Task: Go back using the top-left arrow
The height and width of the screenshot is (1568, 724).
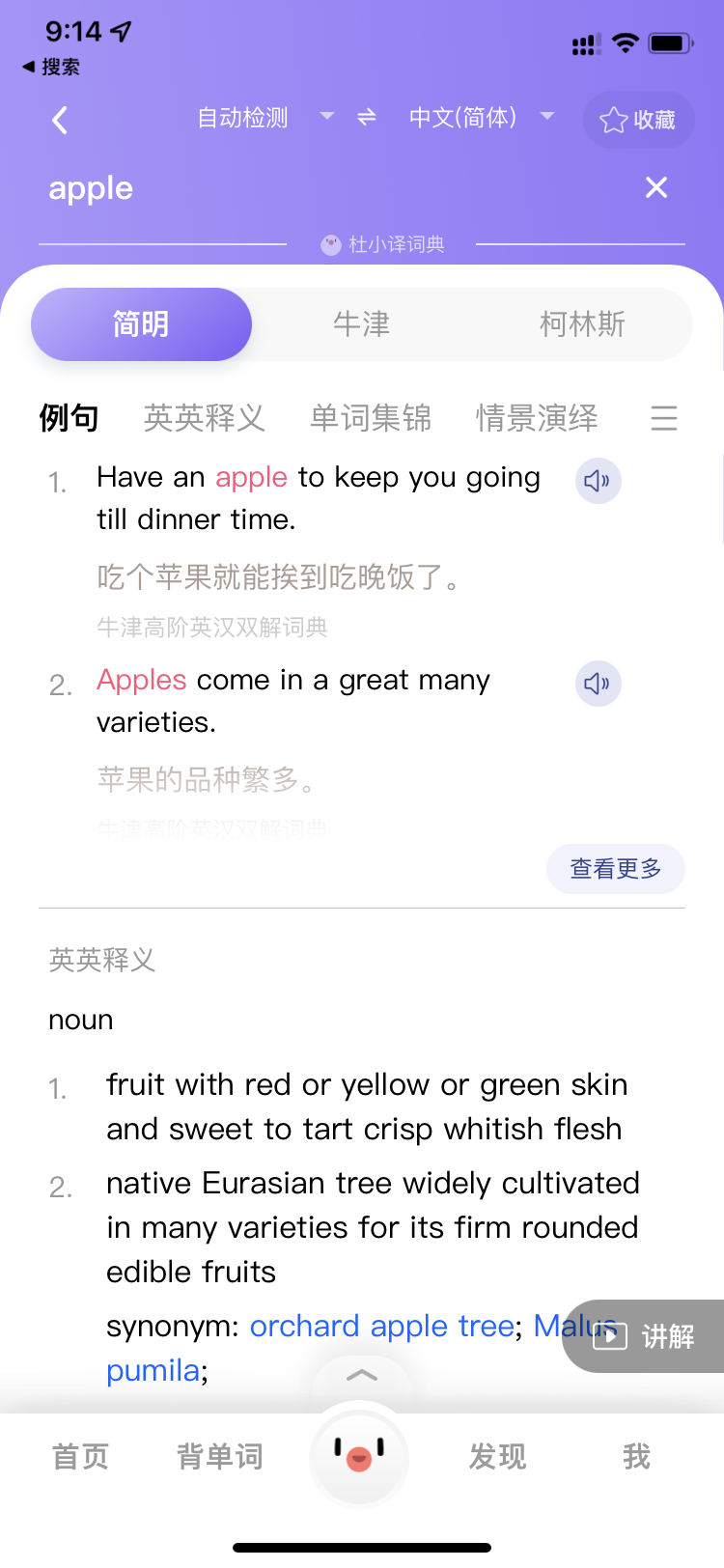Action: 60,121
